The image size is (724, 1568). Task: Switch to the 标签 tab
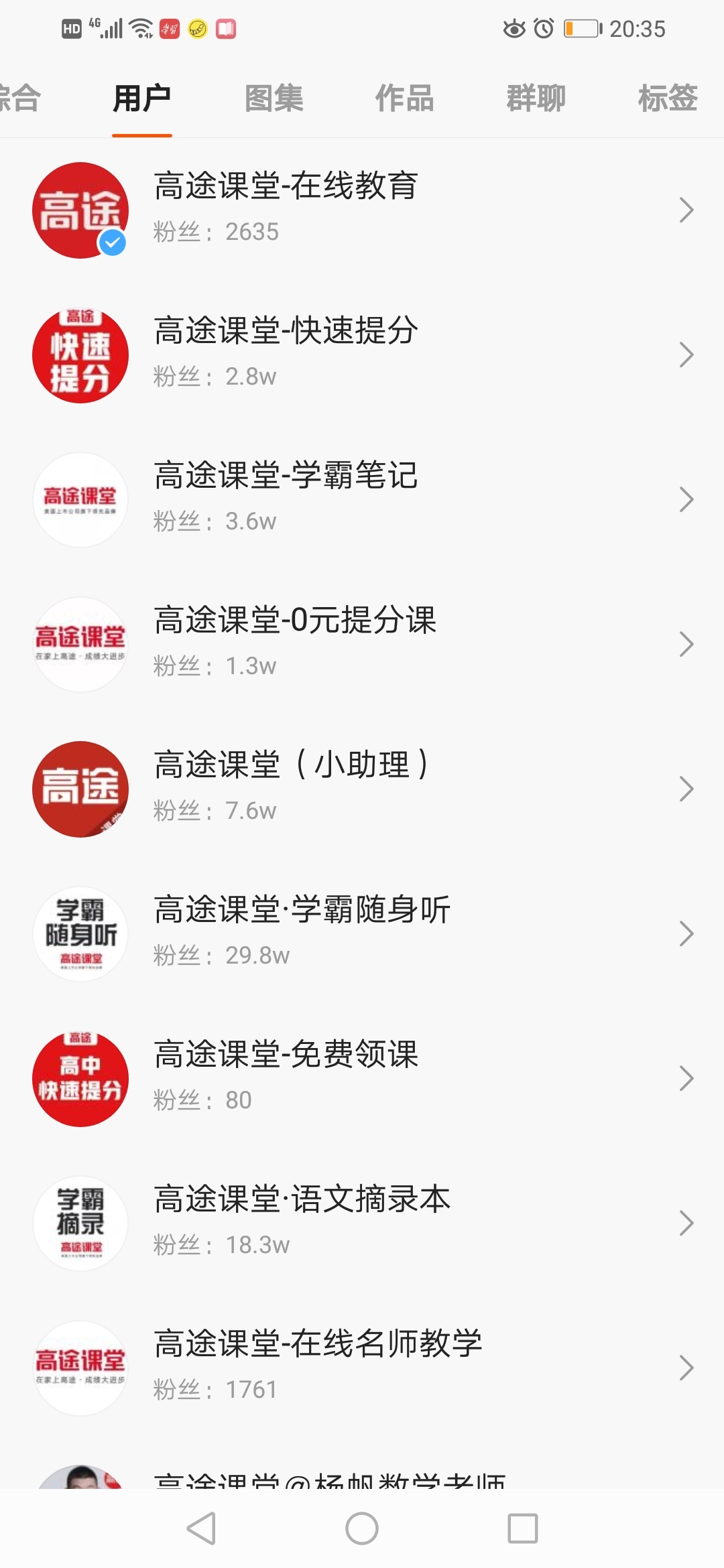pos(668,99)
